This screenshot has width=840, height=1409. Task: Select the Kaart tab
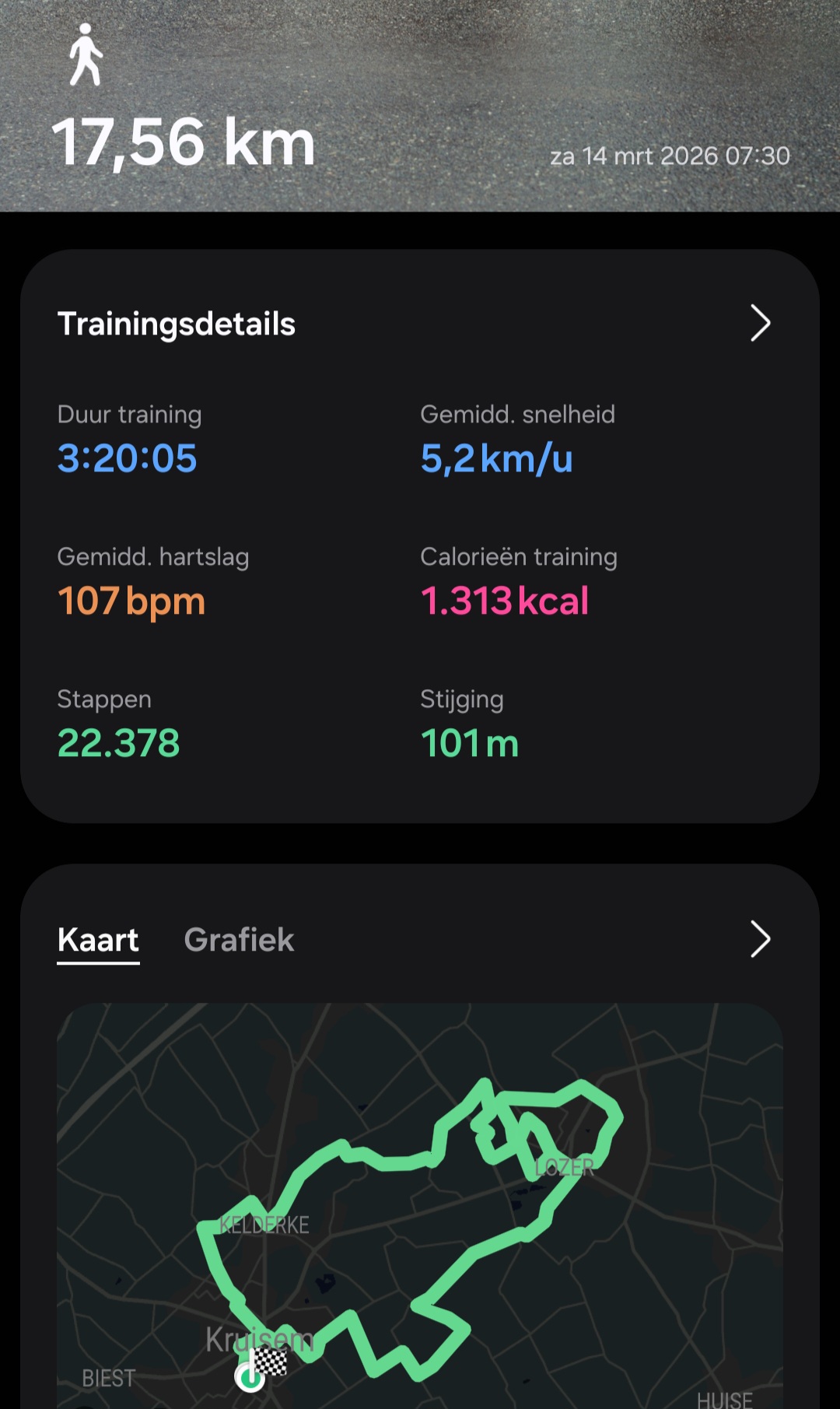(x=98, y=940)
